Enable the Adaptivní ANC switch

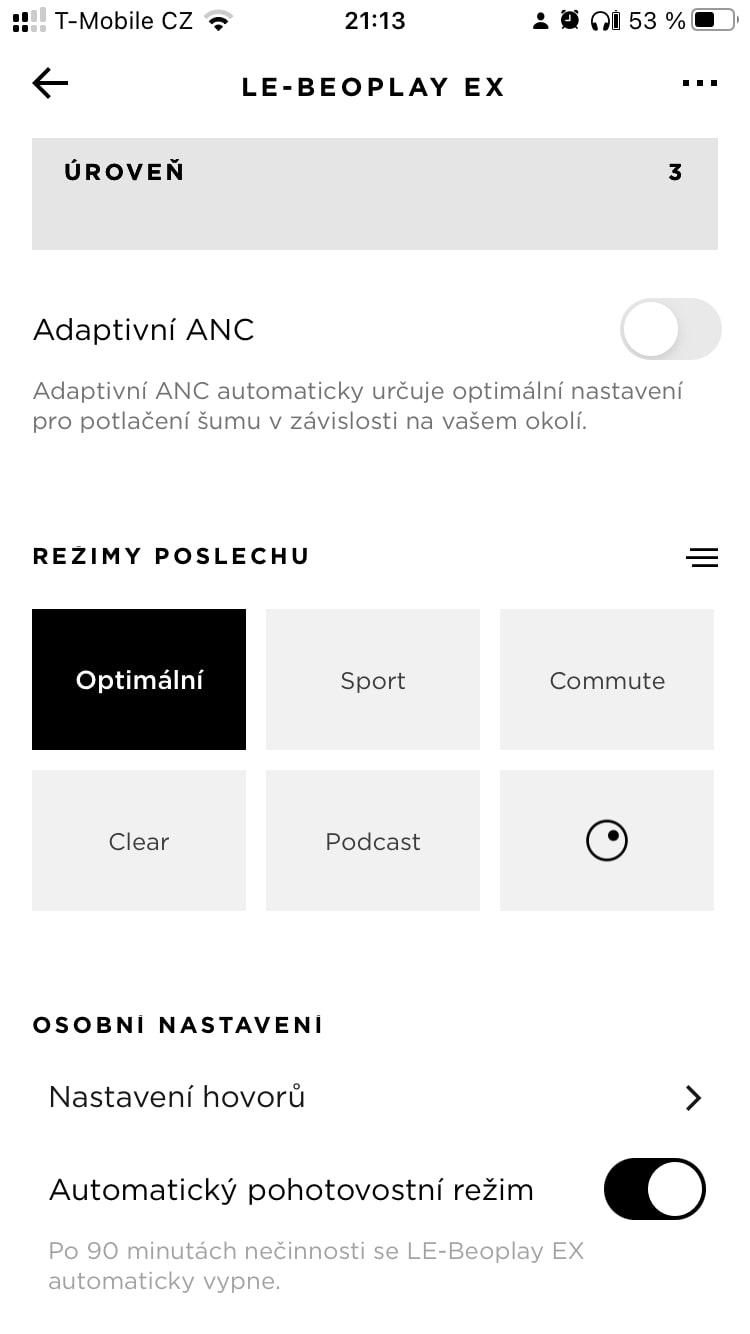point(670,329)
